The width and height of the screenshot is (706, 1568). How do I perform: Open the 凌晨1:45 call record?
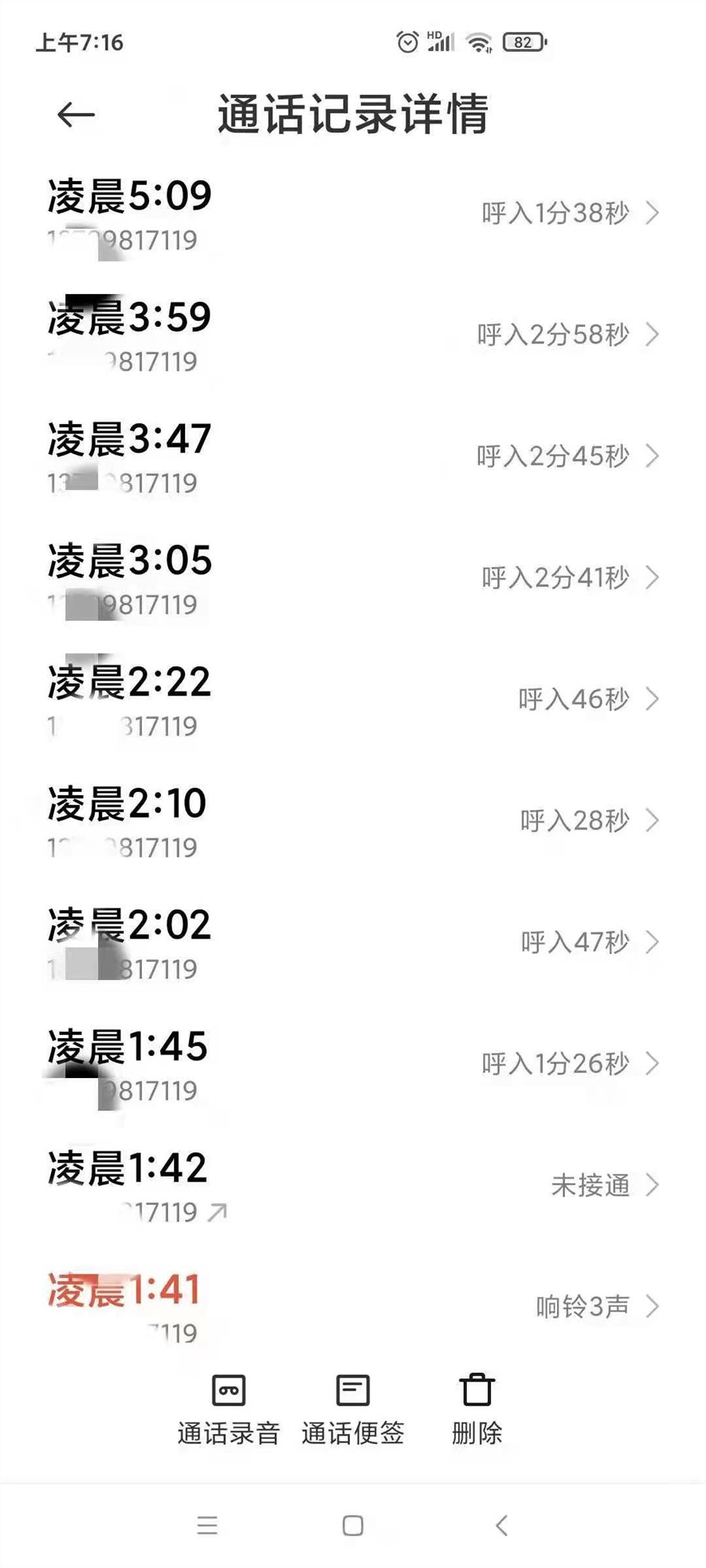[353, 1064]
